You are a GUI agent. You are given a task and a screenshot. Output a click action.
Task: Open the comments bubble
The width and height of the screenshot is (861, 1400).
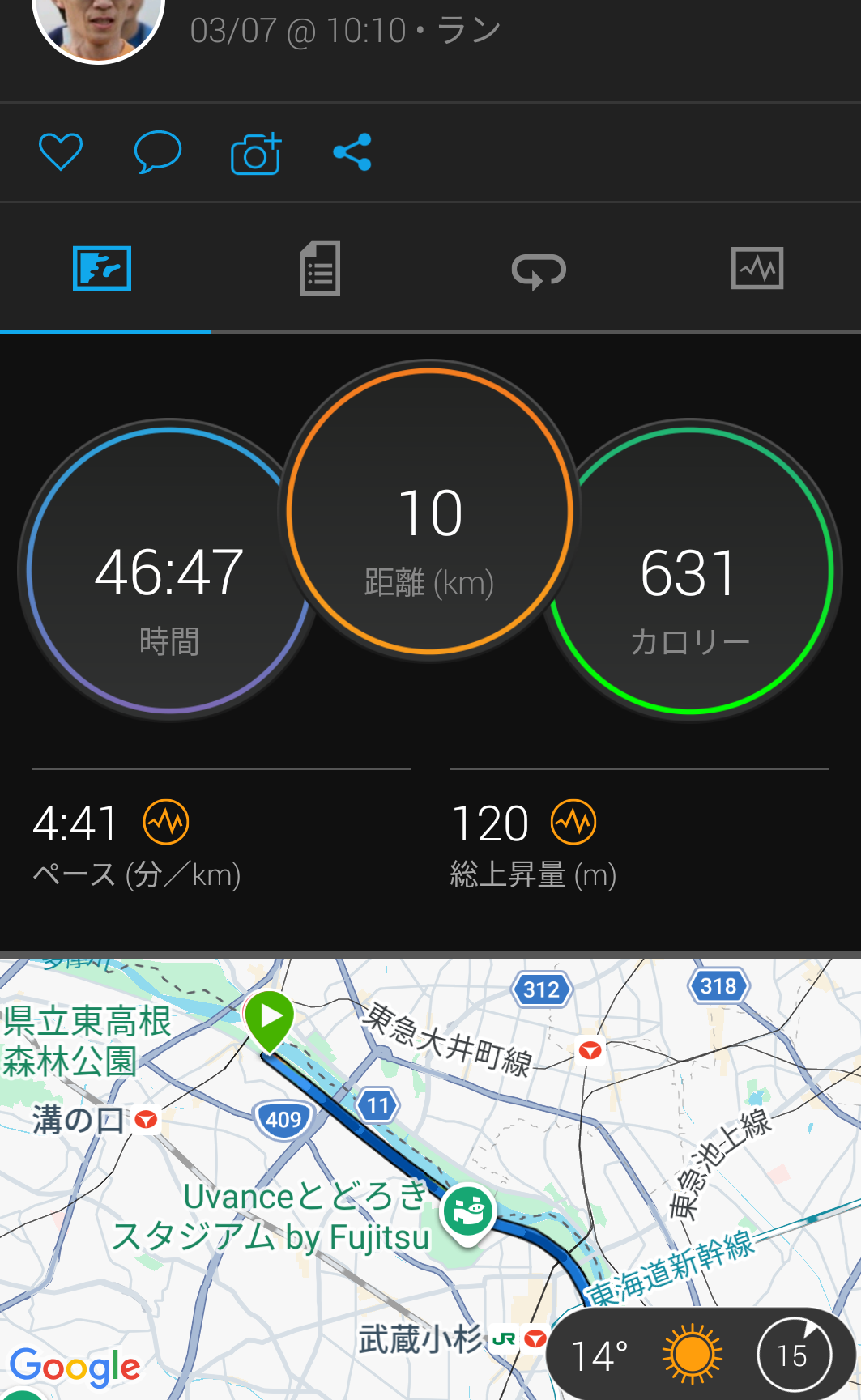point(157,151)
